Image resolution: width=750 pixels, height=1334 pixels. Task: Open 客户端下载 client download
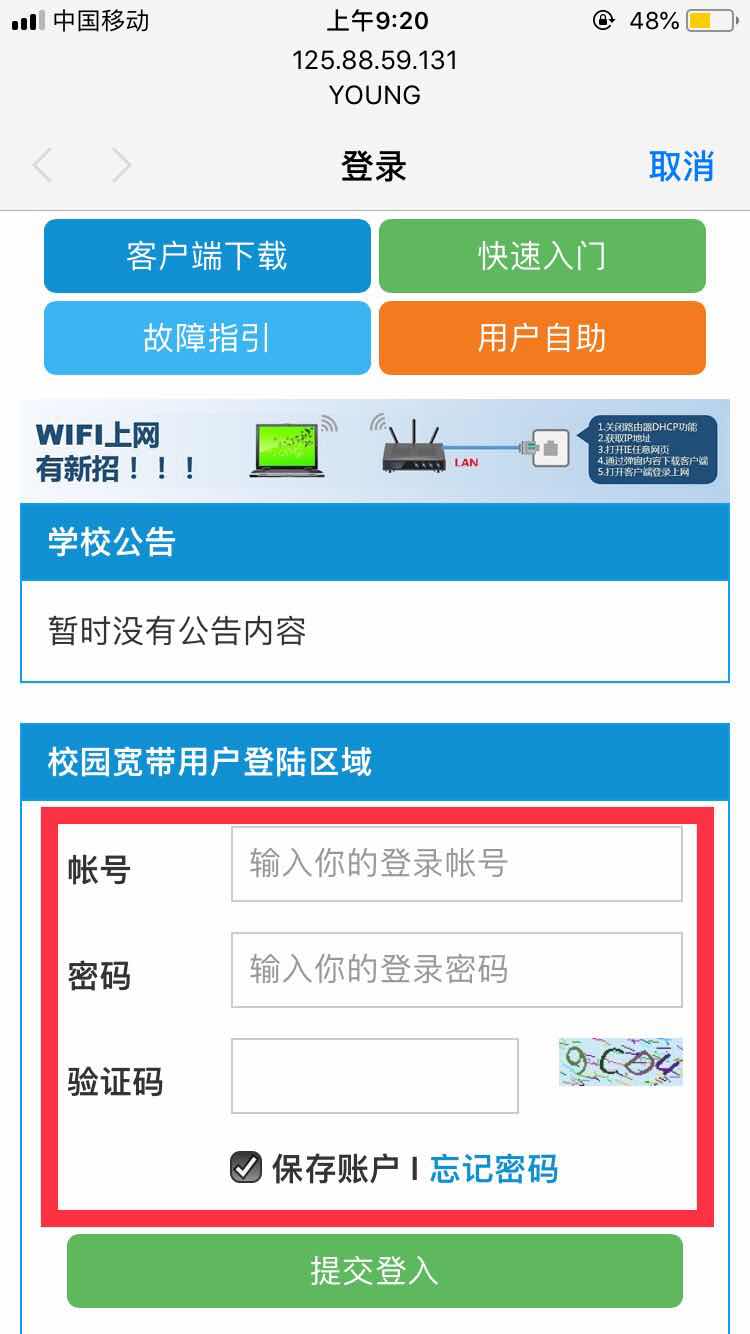(x=207, y=256)
